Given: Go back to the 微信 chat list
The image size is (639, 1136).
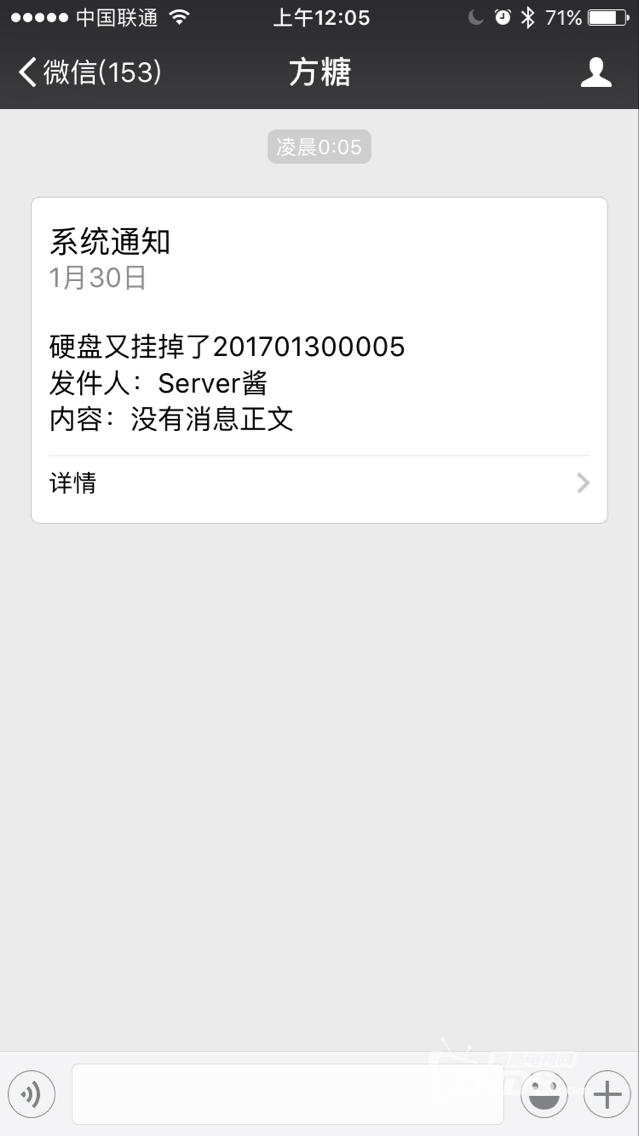Looking at the screenshot, I should [x=90, y=72].
